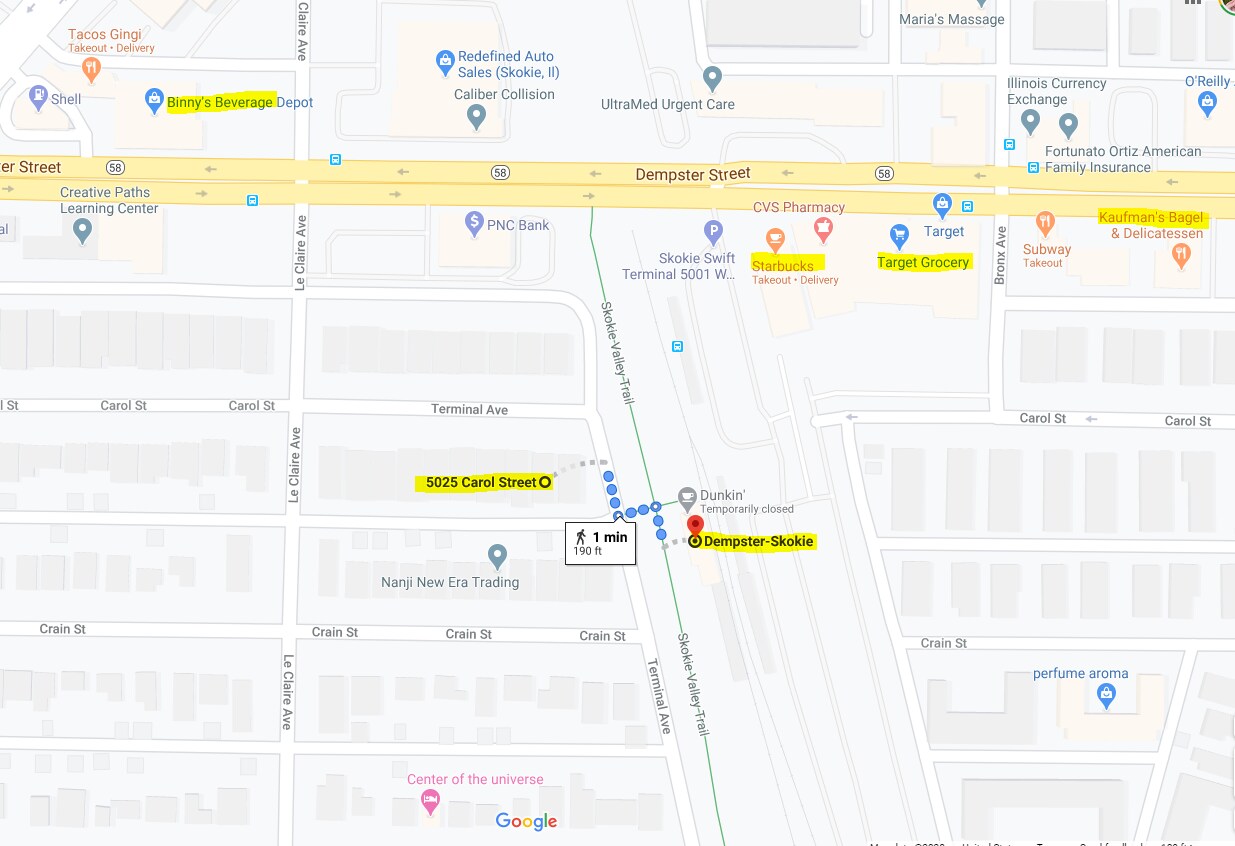Open the Binny's Beverage Depot pin
Viewport: 1235px width, 846px height.
pyautogui.click(x=154, y=98)
